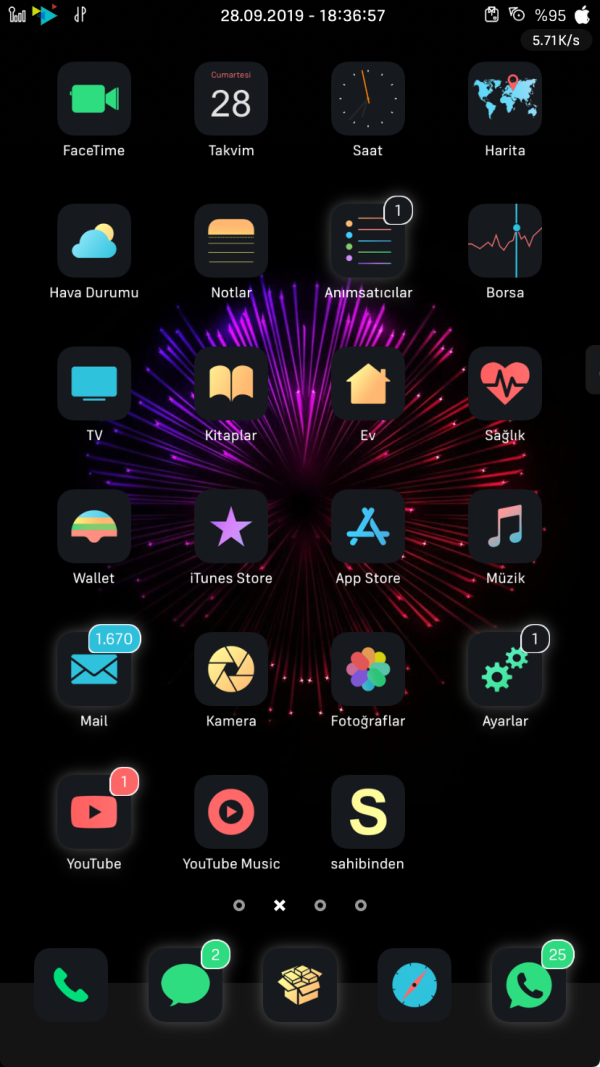Launch the Kamera app
The height and width of the screenshot is (1067, 600).
231,669
